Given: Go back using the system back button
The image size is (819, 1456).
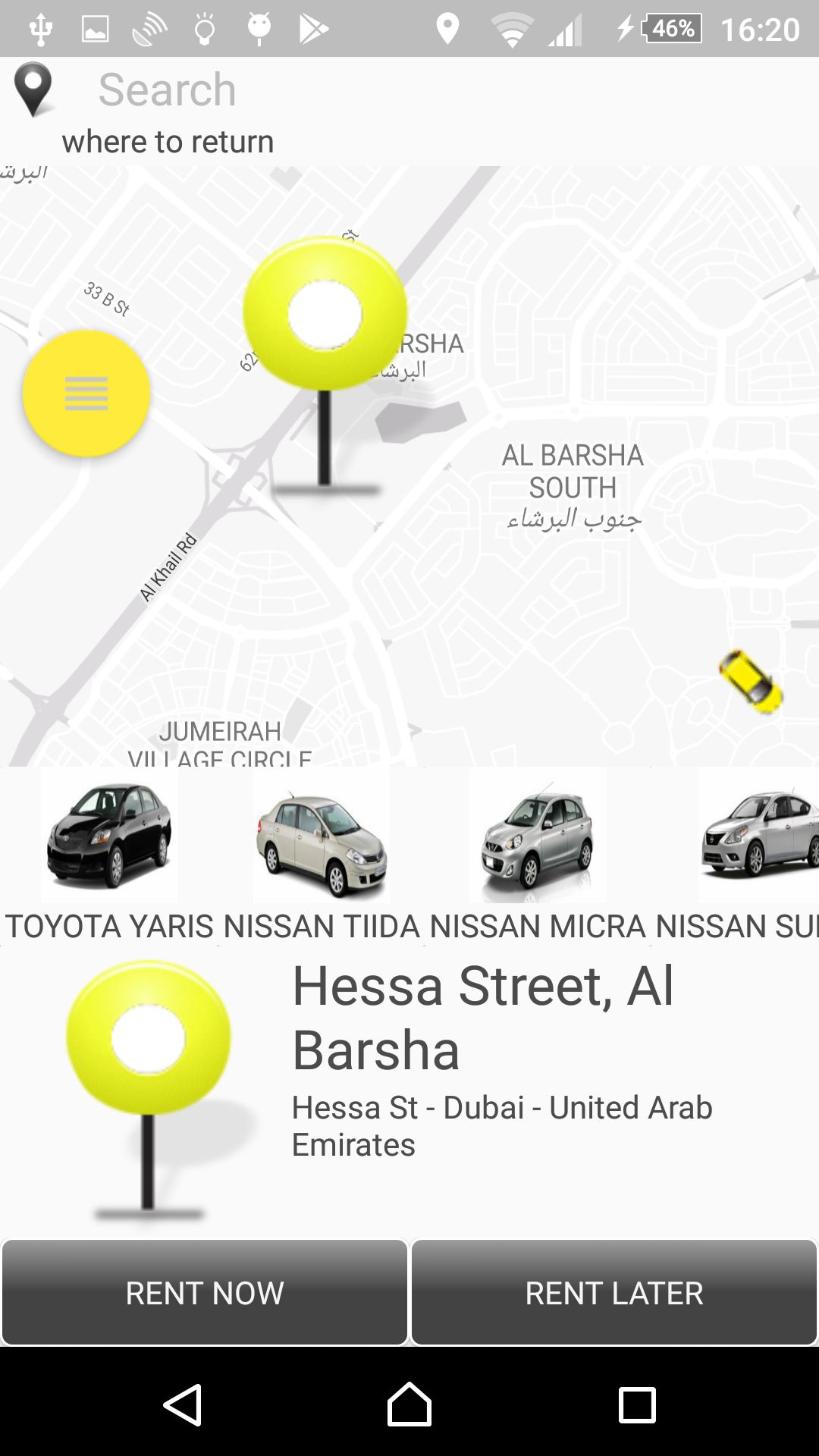Looking at the screenshot, I should click(x=183, y=1405).
